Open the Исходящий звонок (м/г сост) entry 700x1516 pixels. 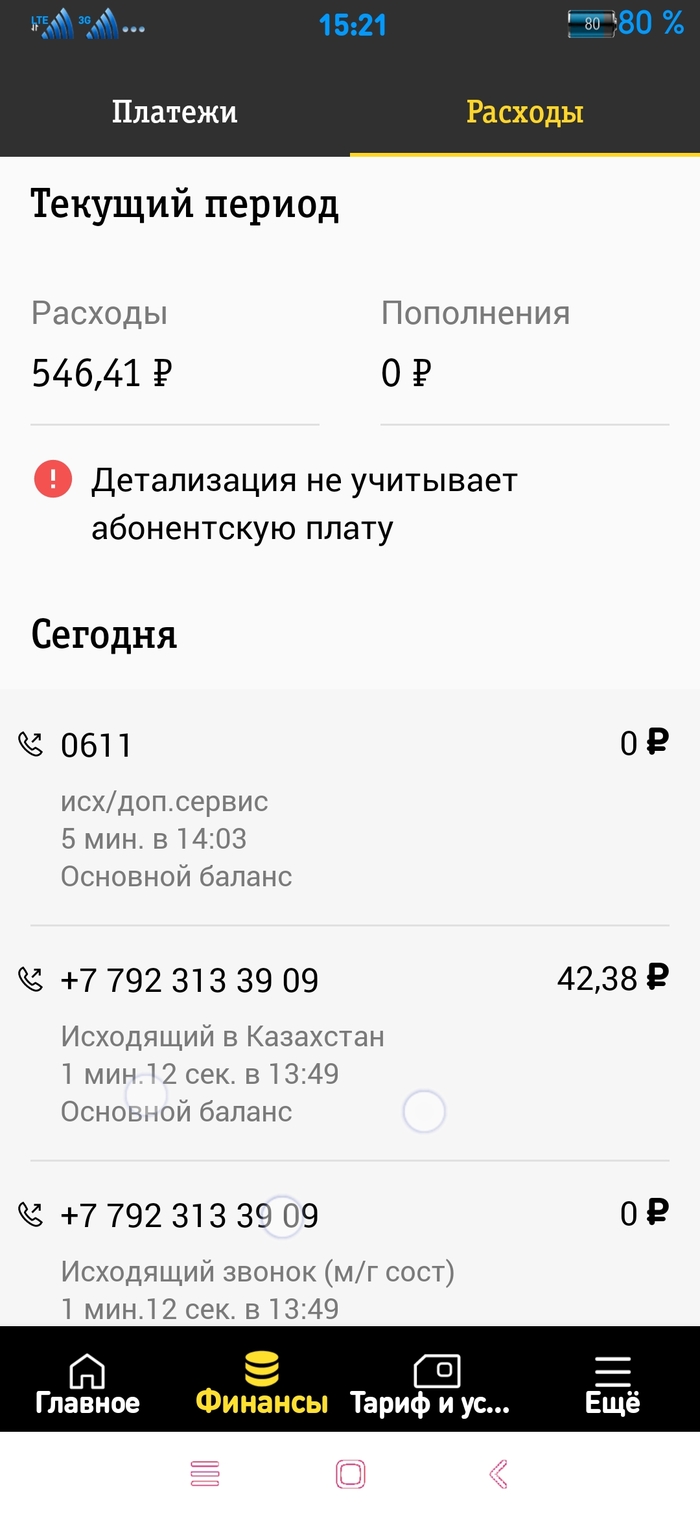tap(350, 1258)
